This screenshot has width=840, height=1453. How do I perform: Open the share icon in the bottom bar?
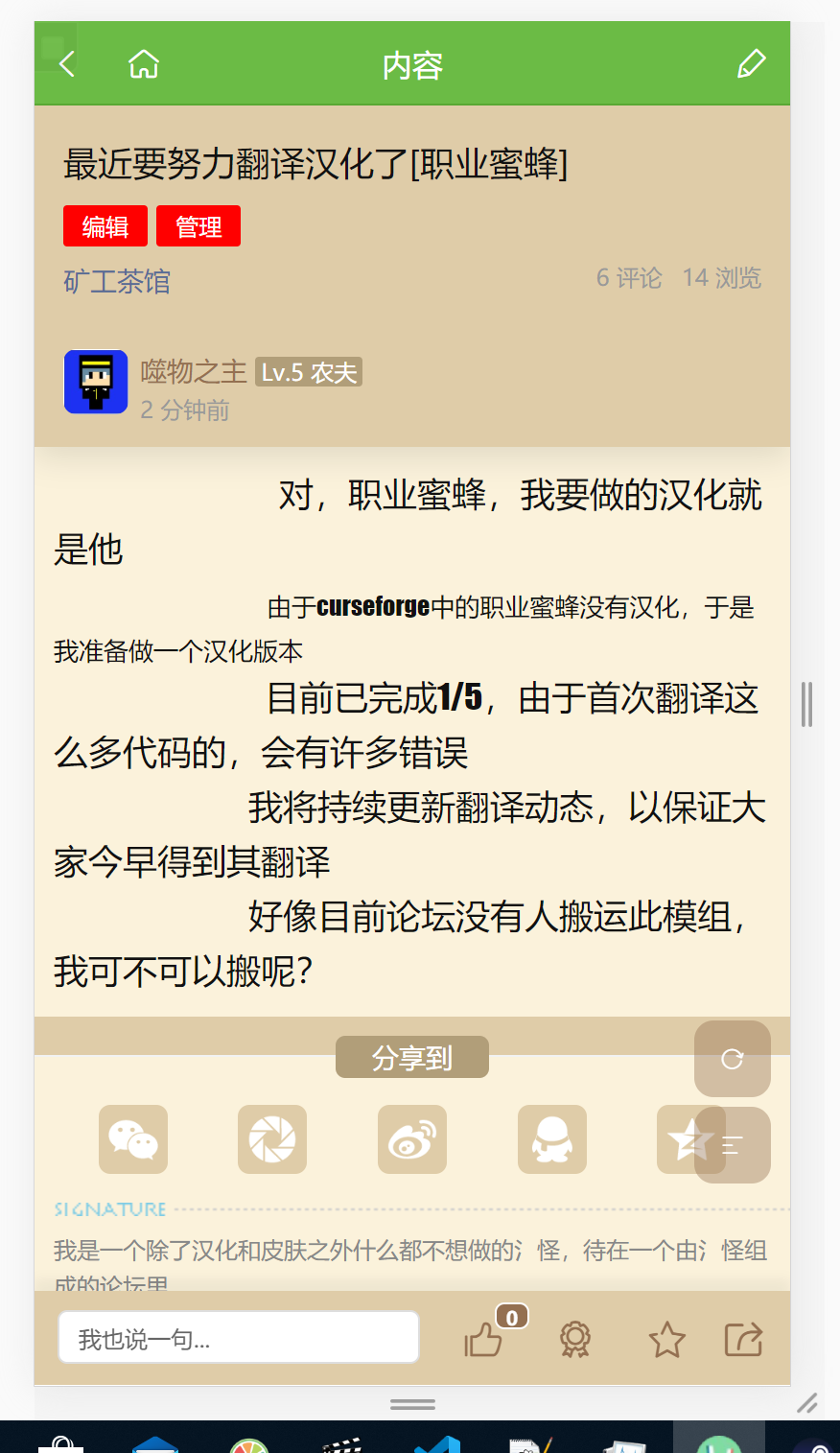(x=744, y=1339)
